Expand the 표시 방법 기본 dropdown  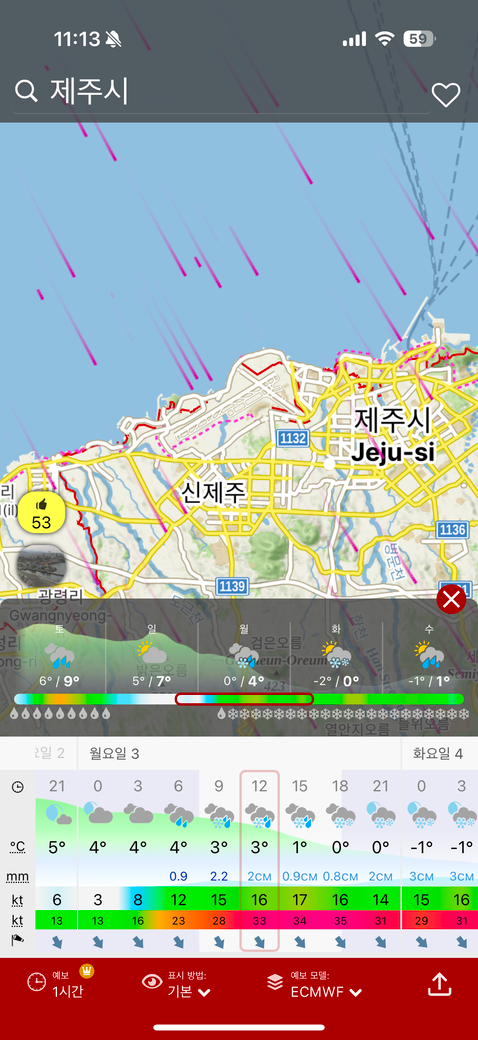pos(188,984)
